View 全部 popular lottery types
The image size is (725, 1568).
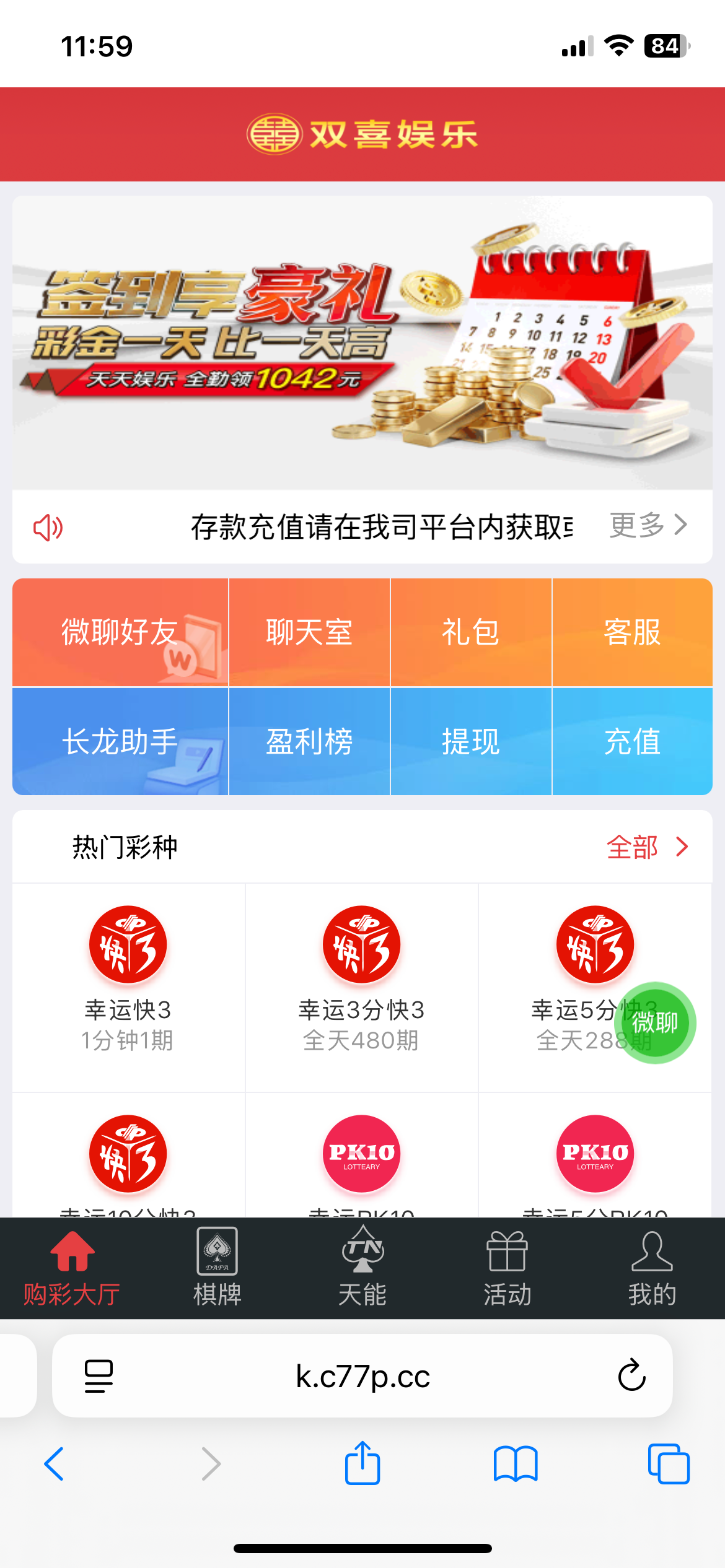tap(647, 847)
